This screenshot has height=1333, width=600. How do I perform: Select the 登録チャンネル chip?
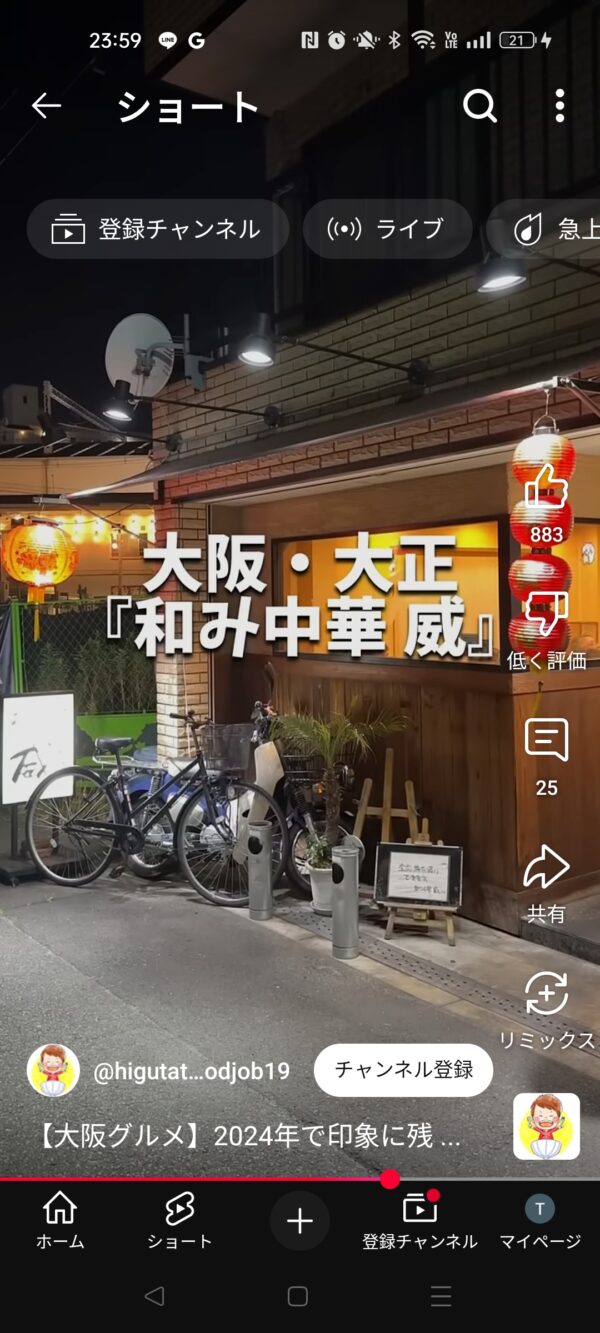point(157,229)
